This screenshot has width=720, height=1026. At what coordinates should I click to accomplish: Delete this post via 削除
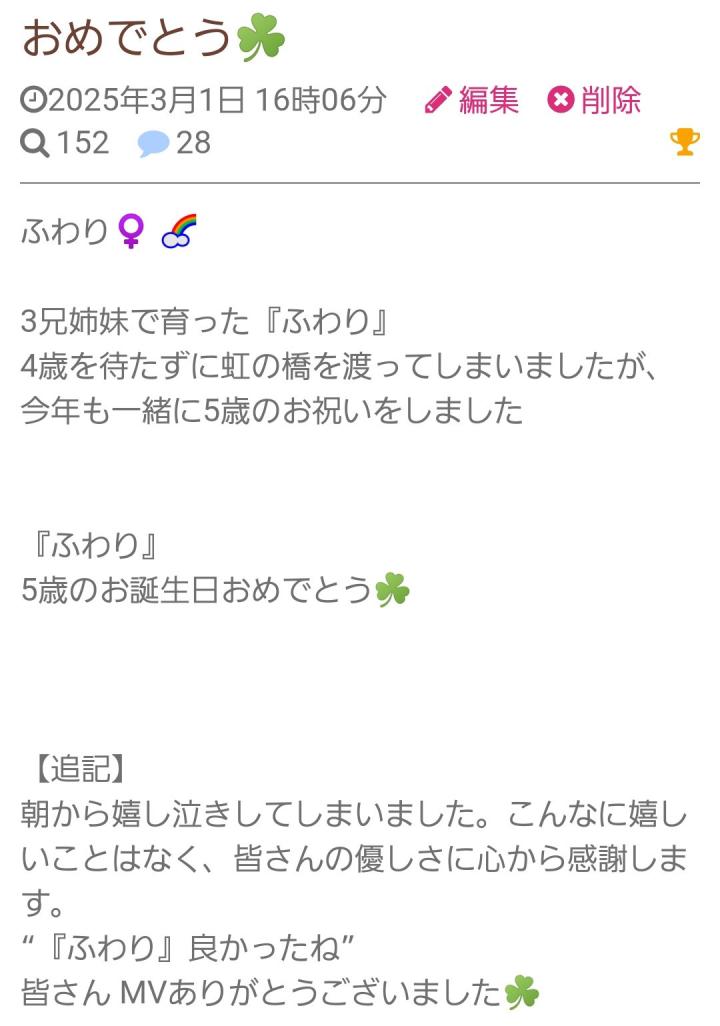click(595, 100)
